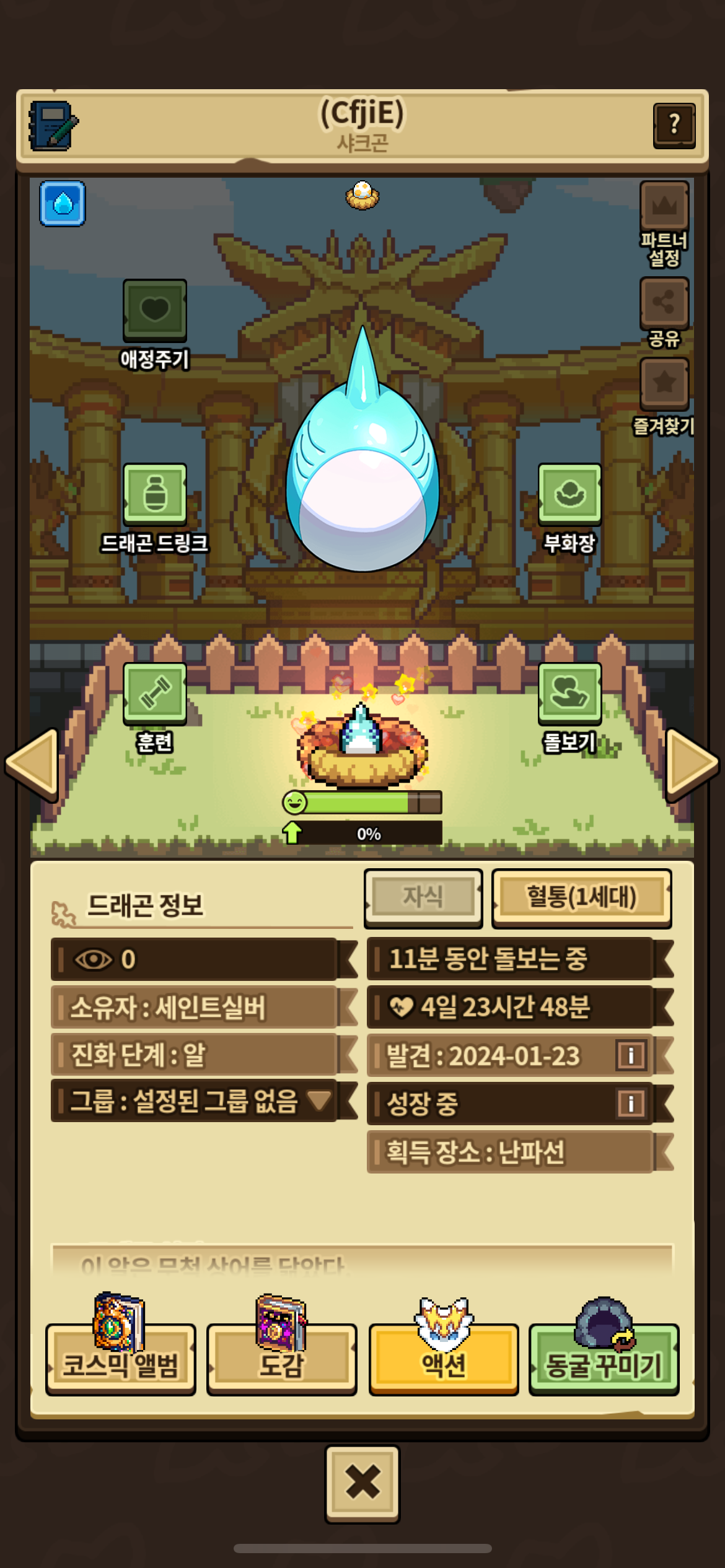The height and width of the screenshot is (1568, 725).
Task: Use 드래곤 드링크 on the egg
Action: pyautogui.click(x=155, y=495)
